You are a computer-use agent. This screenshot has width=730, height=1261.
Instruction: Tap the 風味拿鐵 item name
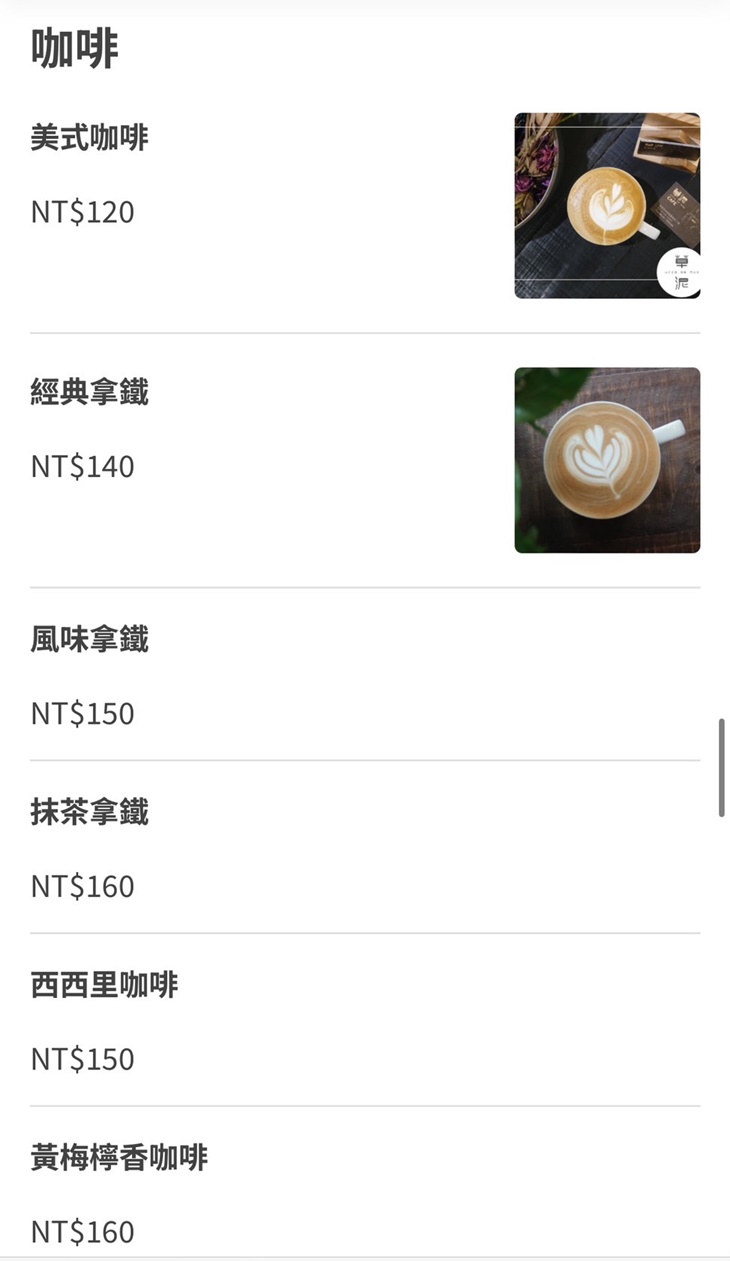coord(89,640)
